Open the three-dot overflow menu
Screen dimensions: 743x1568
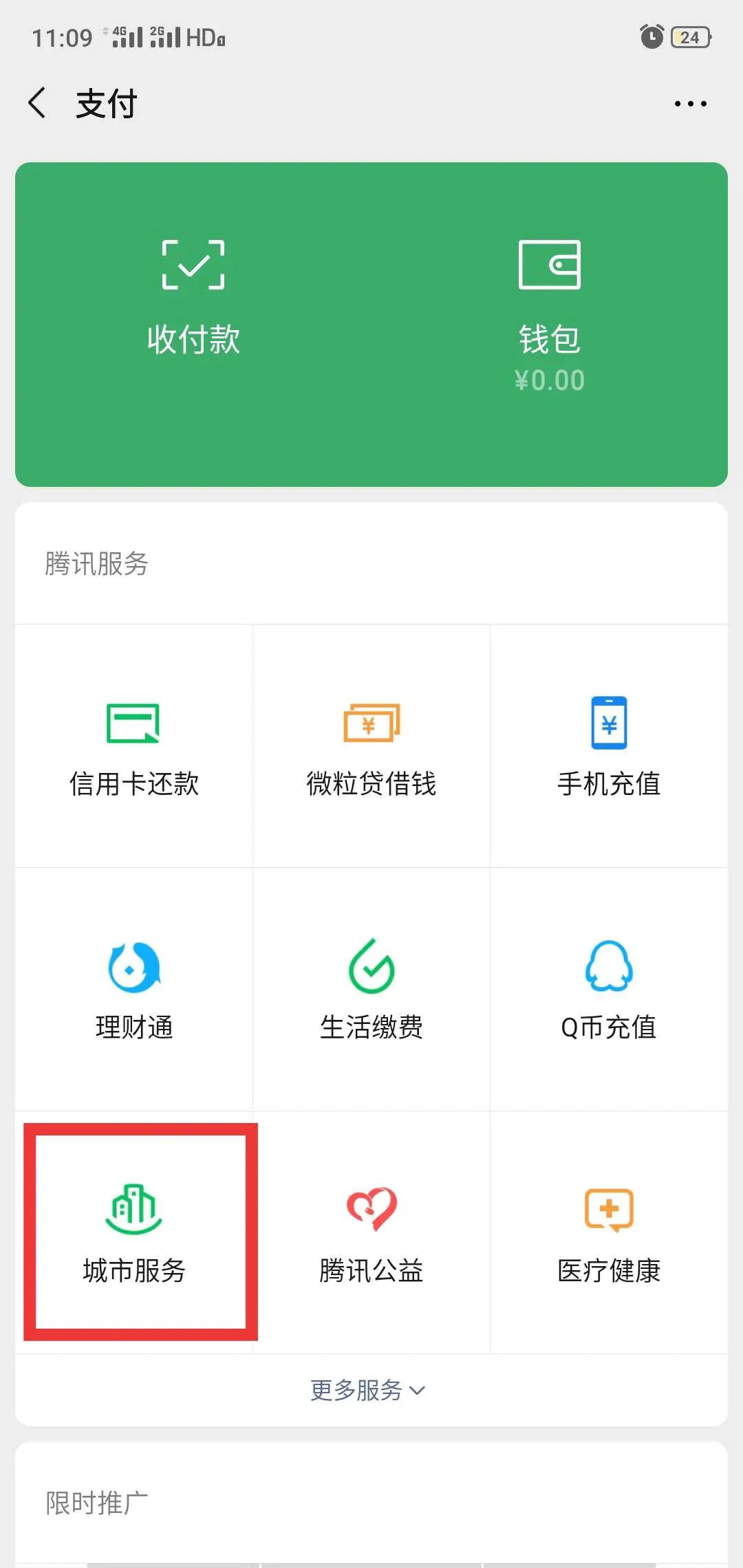click(690, 104)
